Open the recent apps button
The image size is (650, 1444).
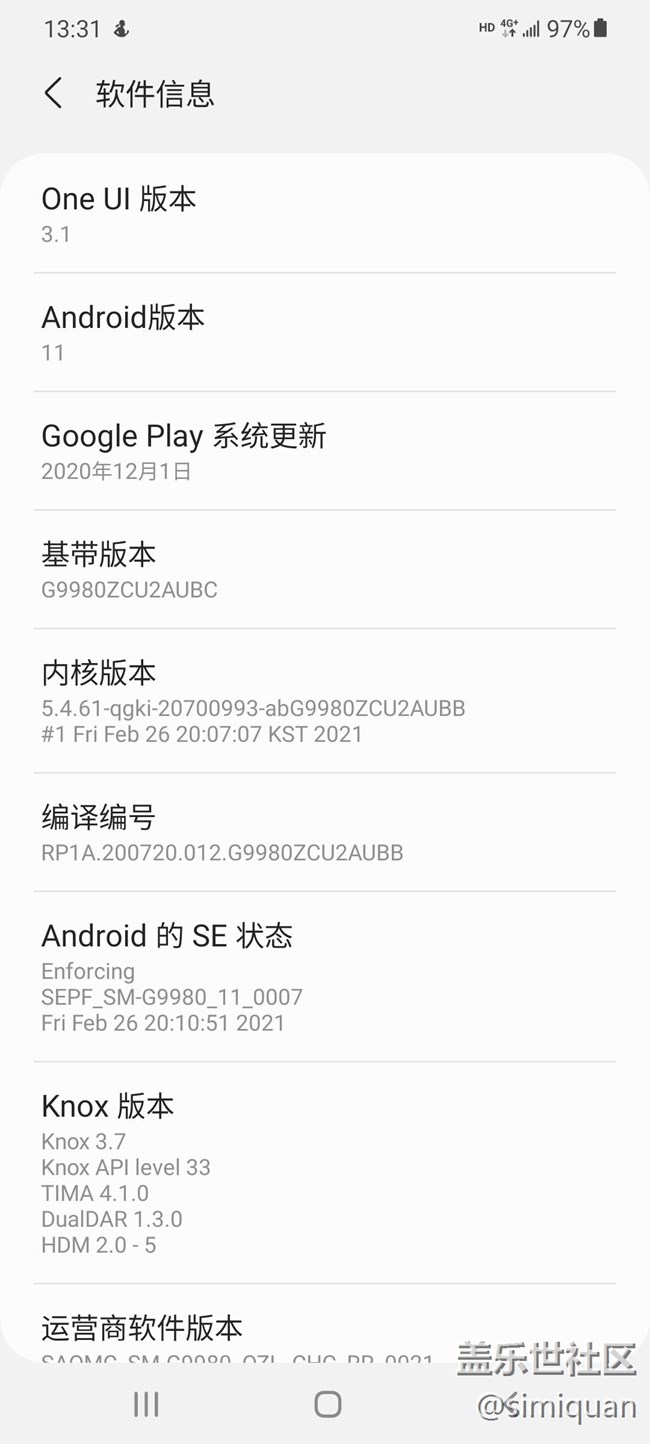coord(146,1404)
